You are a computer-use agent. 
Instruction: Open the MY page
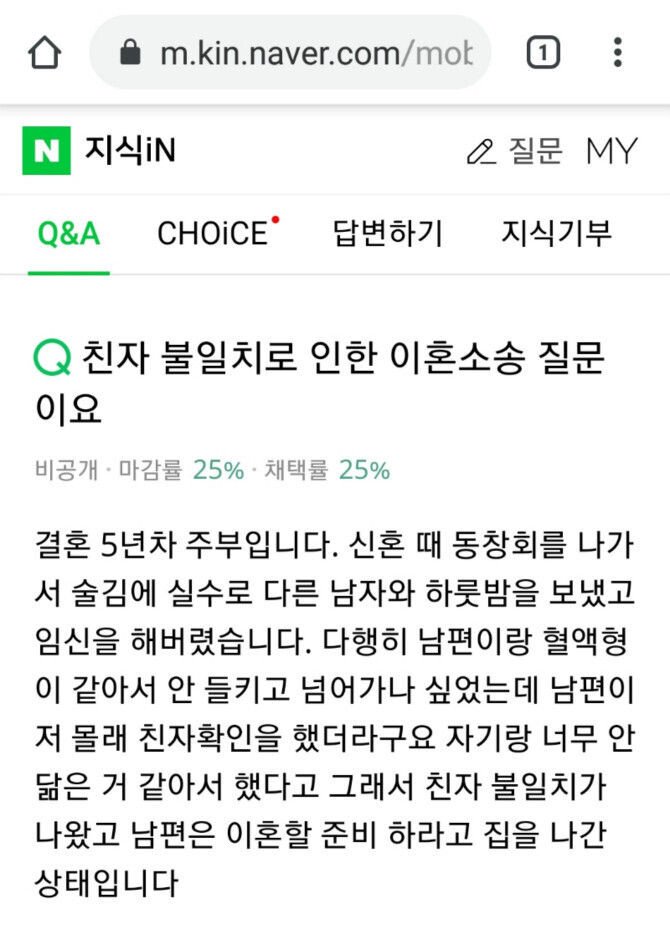coord(611,151)
